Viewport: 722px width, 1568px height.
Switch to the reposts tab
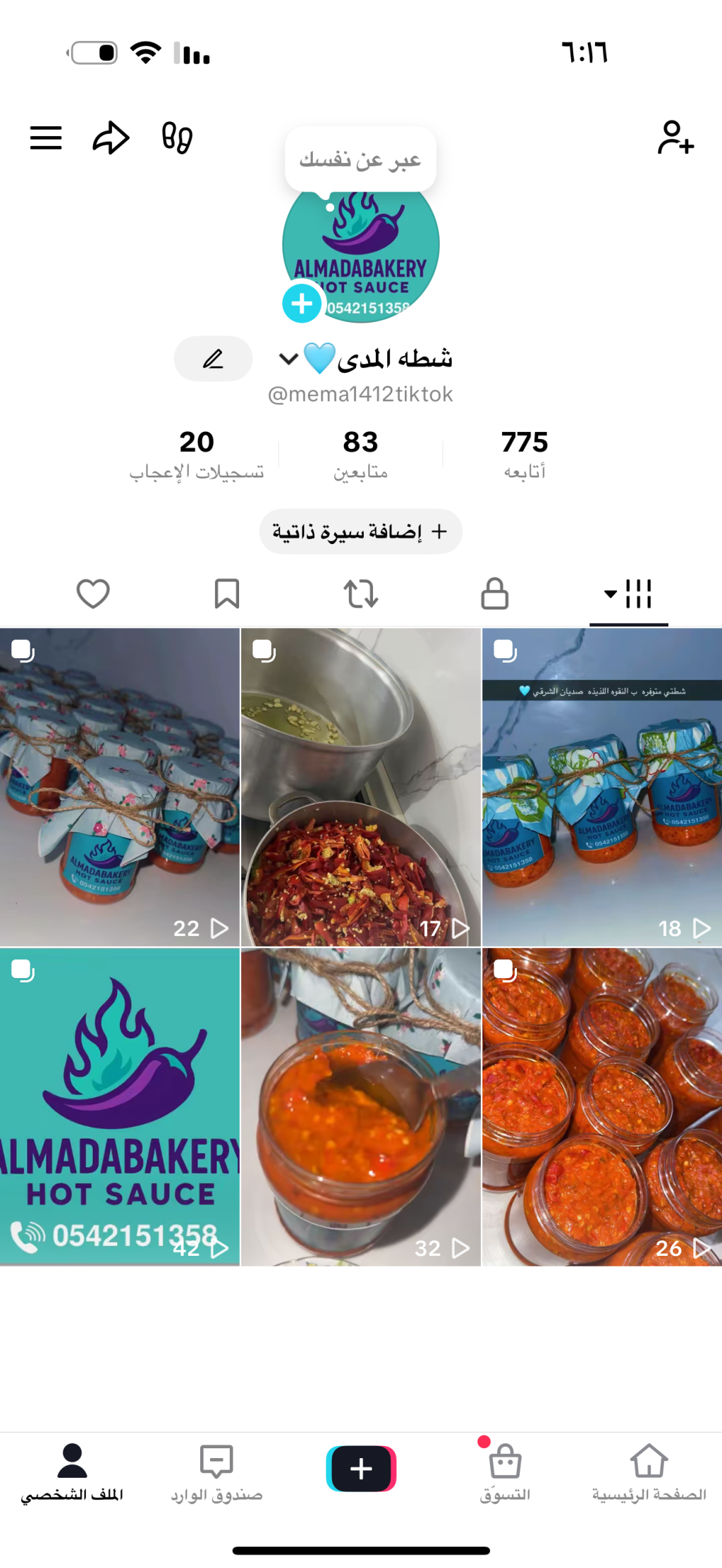tap(360, 593)
